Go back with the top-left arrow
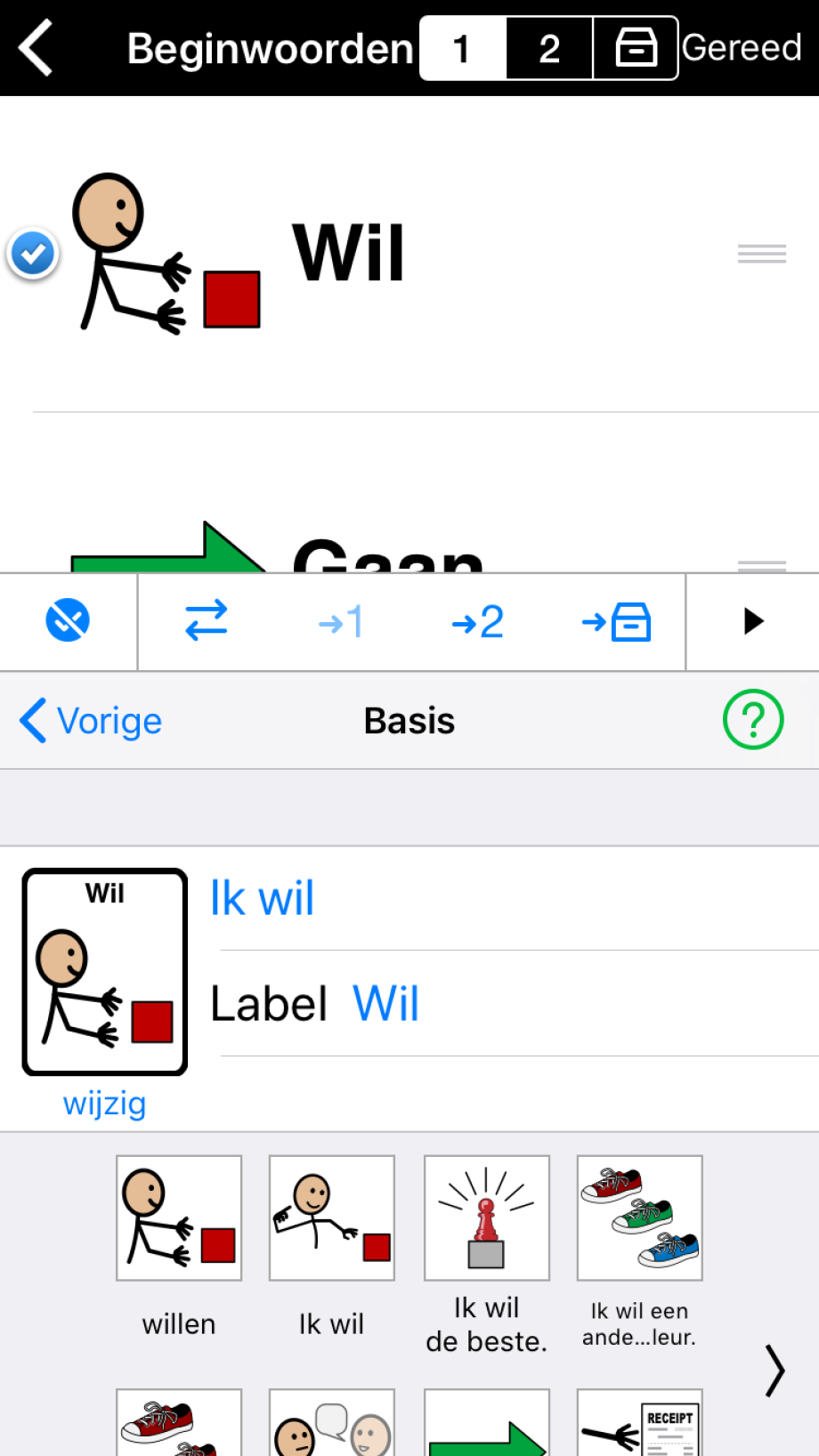 (37, 48)
